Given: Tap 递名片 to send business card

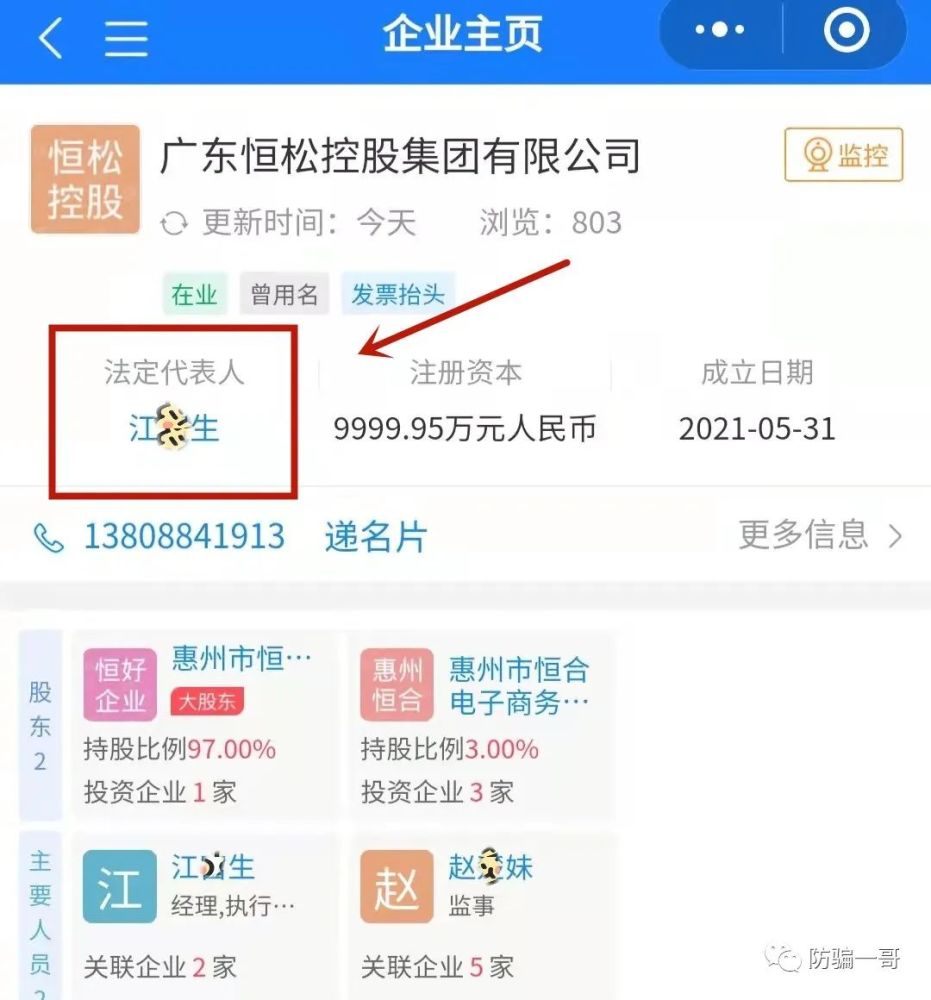Looking at the screenshot, I should tap(376, 537).
